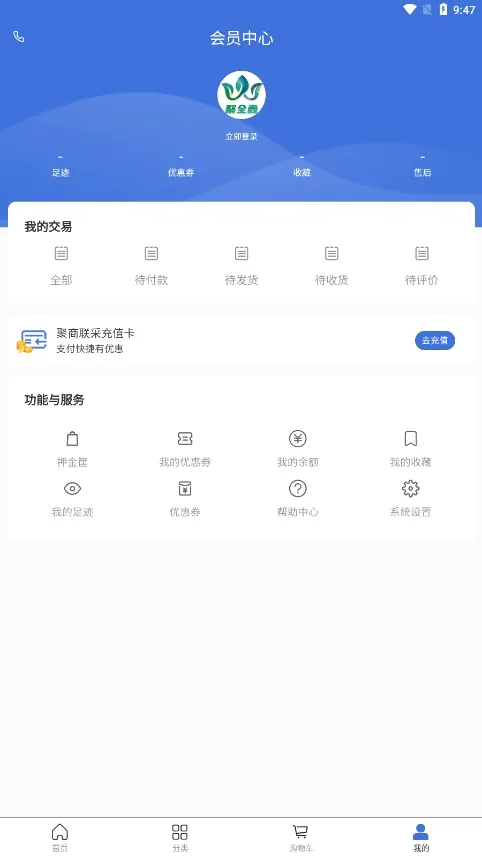This screenshot has width=482, height=858.
Task: Tap the 去充值 button
Action: pos(435,340)
